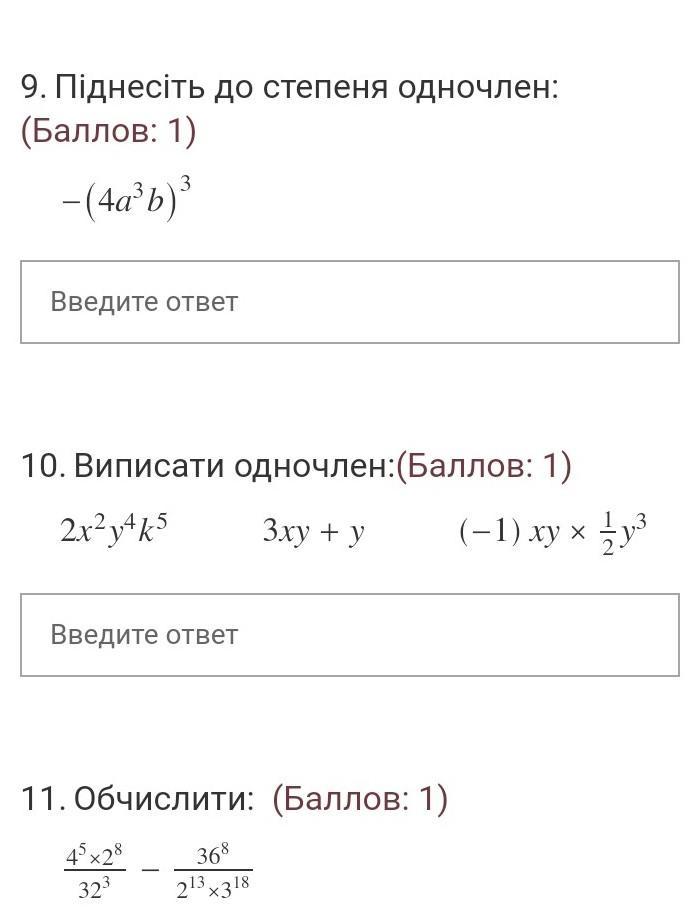Focus the answer box for question 10

(x=350, y=635)
